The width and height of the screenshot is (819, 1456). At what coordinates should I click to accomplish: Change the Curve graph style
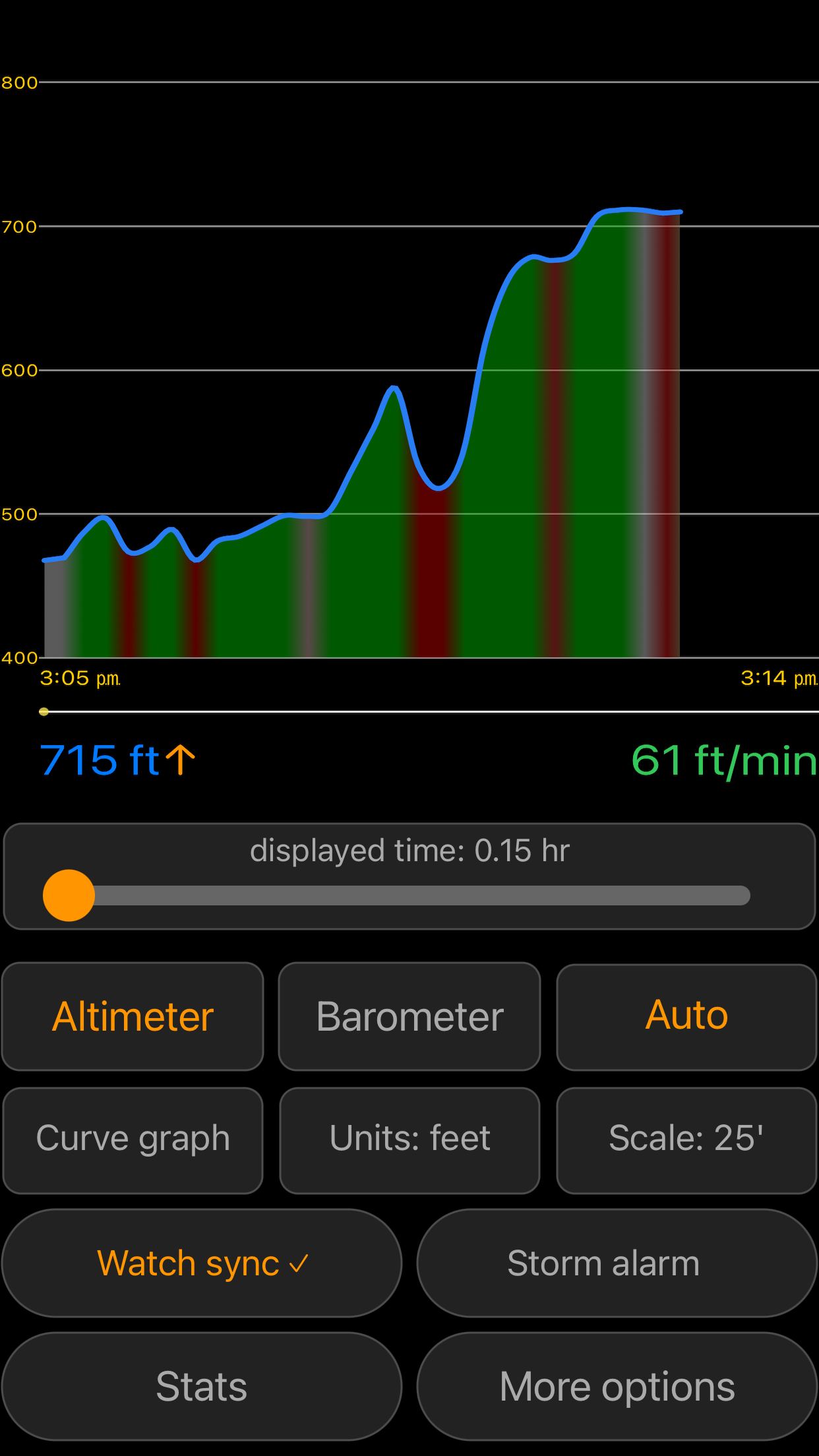pos(133,1139)
